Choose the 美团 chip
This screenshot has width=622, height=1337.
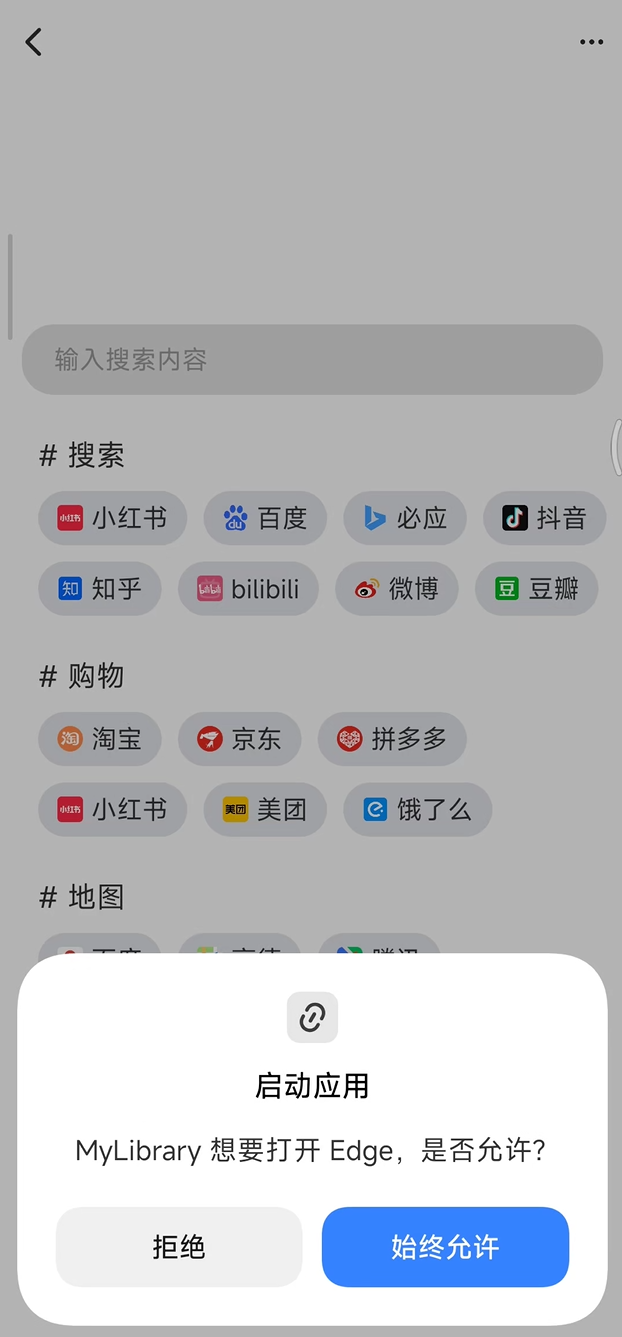click(x=265, y=809)
